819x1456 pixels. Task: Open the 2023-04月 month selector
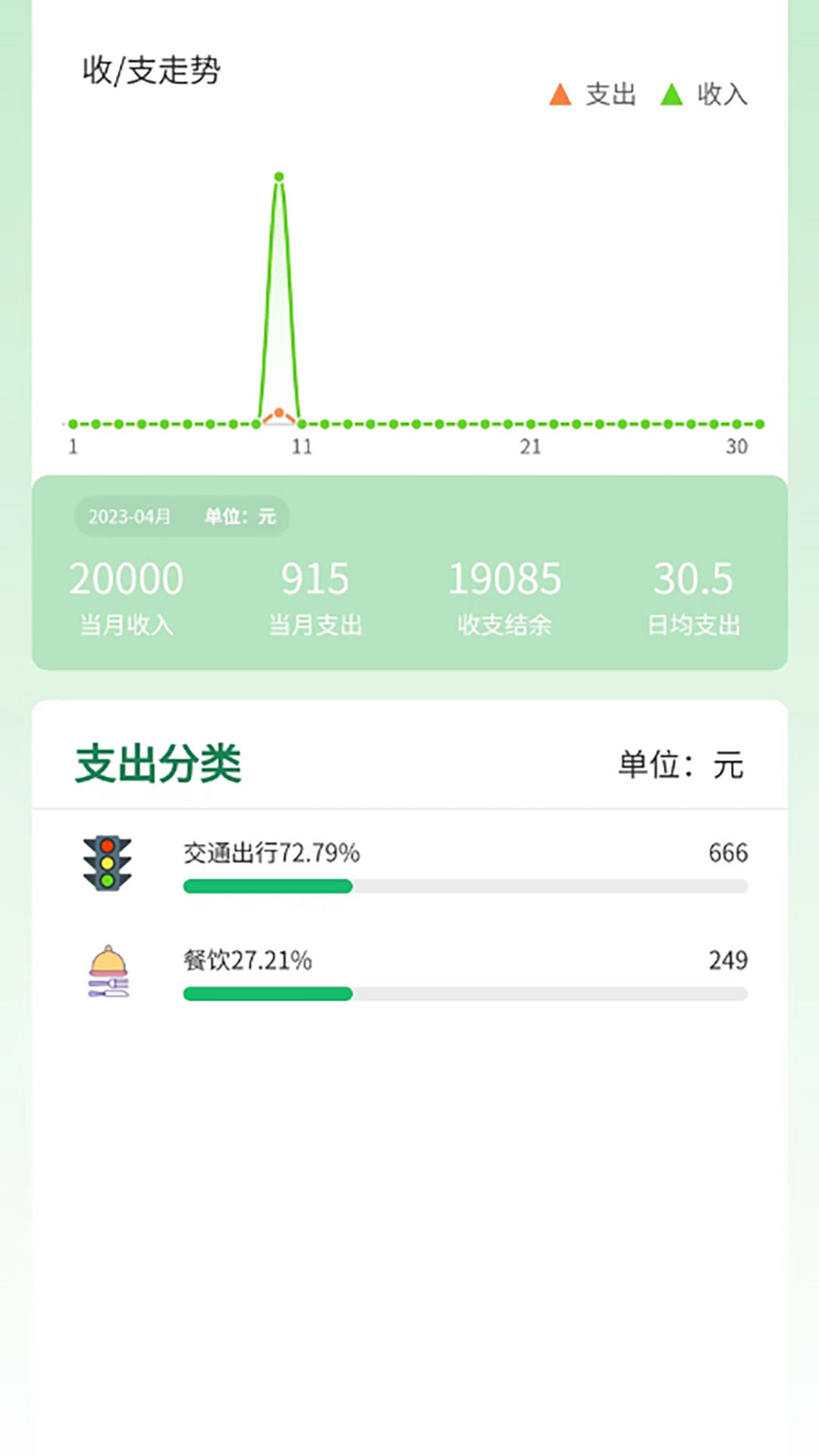tap(130, 516)
